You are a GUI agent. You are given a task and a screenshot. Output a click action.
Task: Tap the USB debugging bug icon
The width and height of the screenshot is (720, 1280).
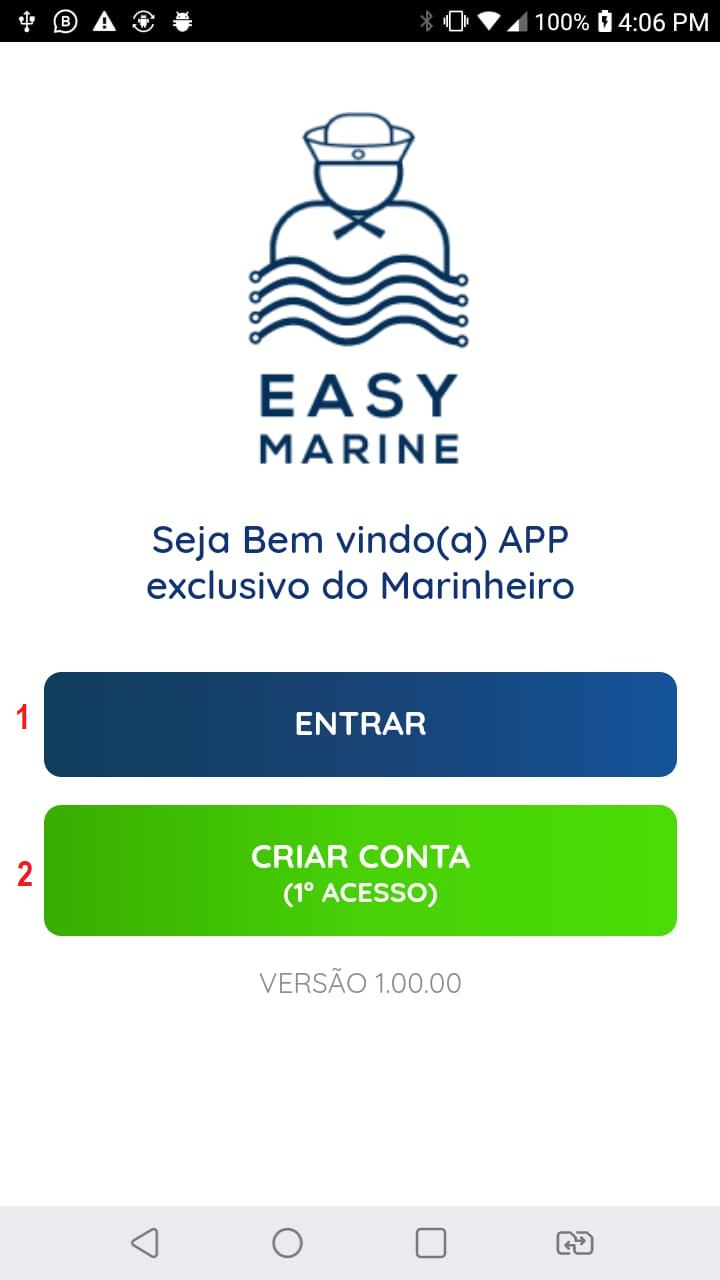[182, 18]
